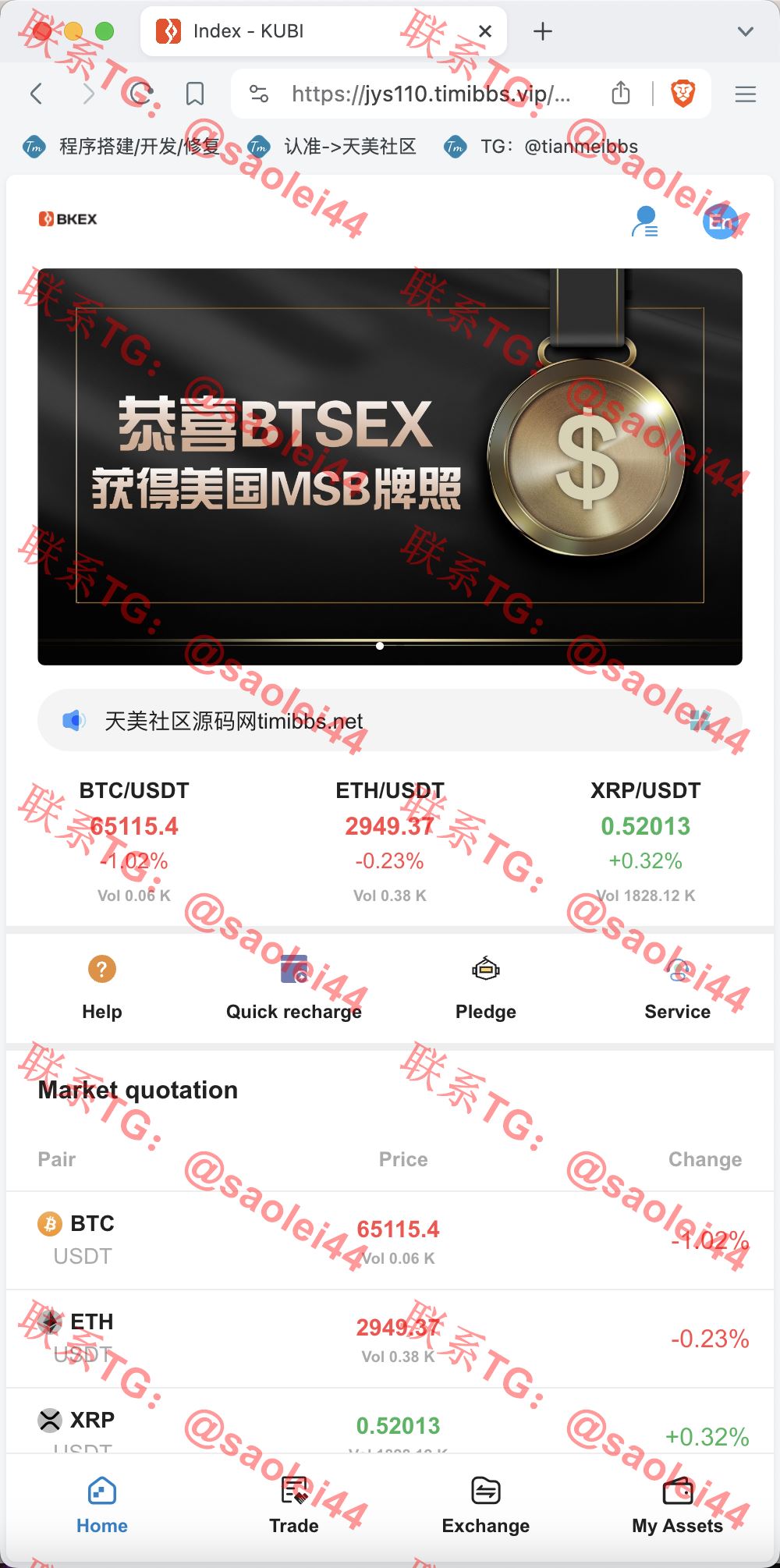
Task: Open the BTC/USDT ticker card
Action: (x=134, y=843)
